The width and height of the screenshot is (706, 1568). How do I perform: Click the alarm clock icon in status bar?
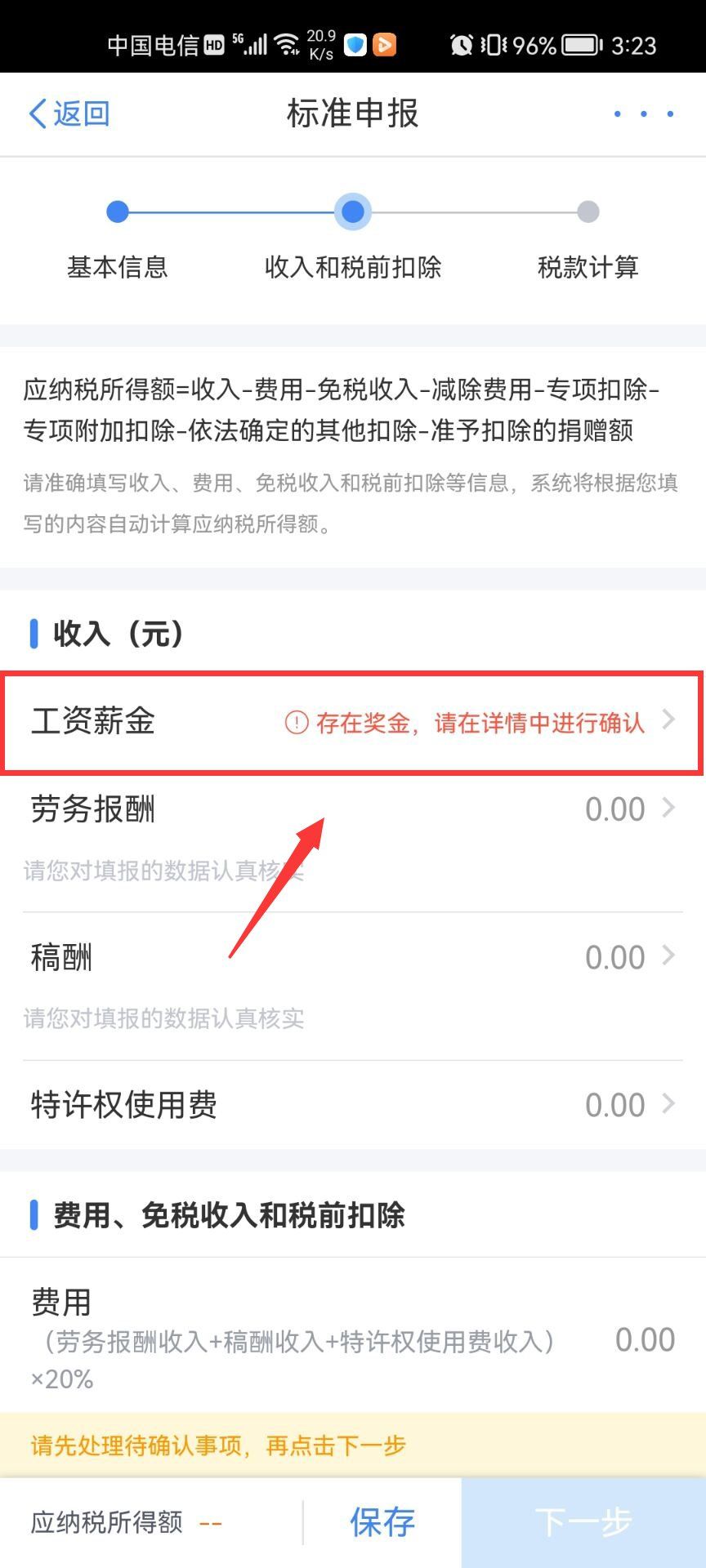pyautogui.click(x=462, y=45)
